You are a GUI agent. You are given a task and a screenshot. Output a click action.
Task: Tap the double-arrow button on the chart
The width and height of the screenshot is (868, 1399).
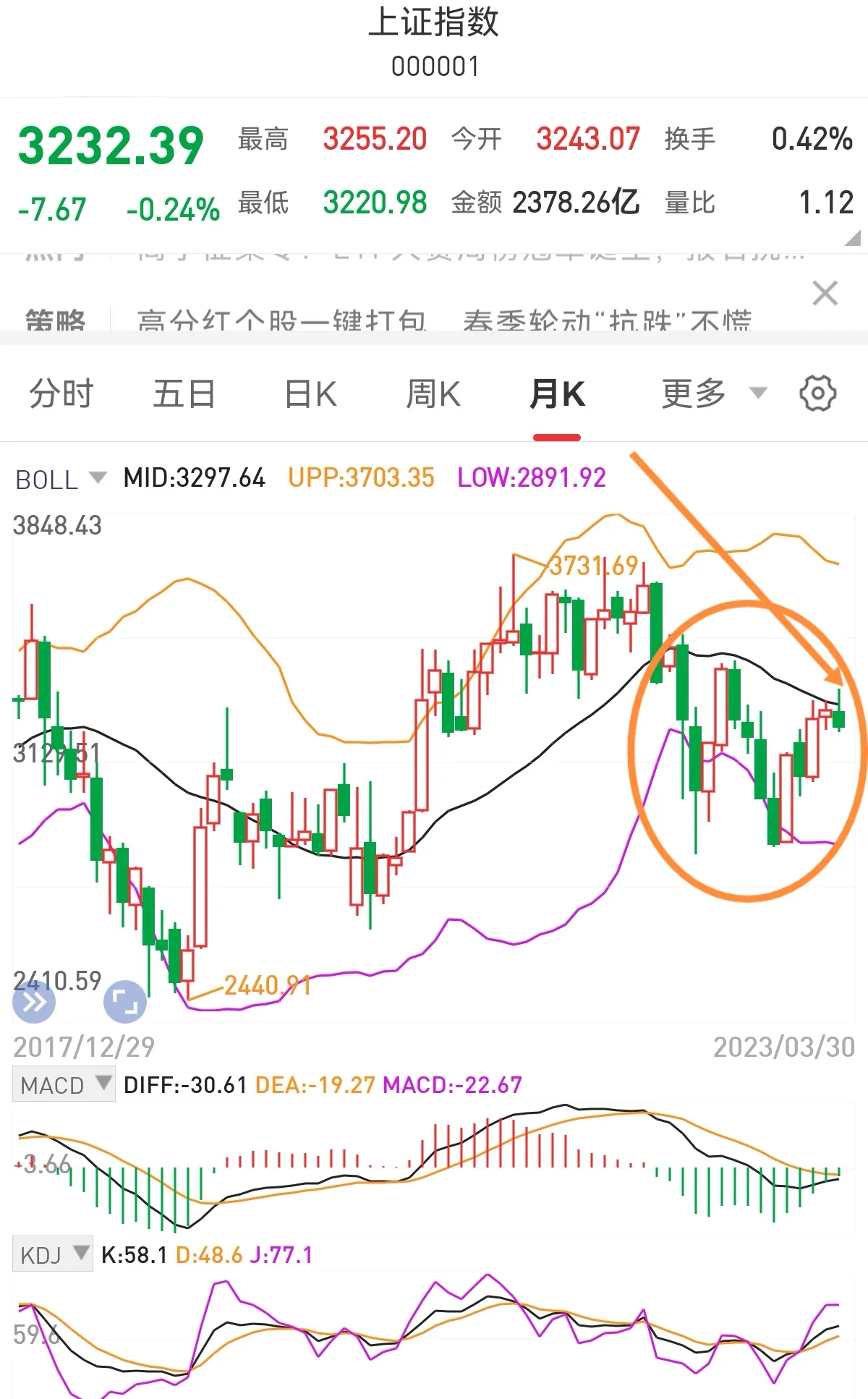click(x=34, y=1002)
